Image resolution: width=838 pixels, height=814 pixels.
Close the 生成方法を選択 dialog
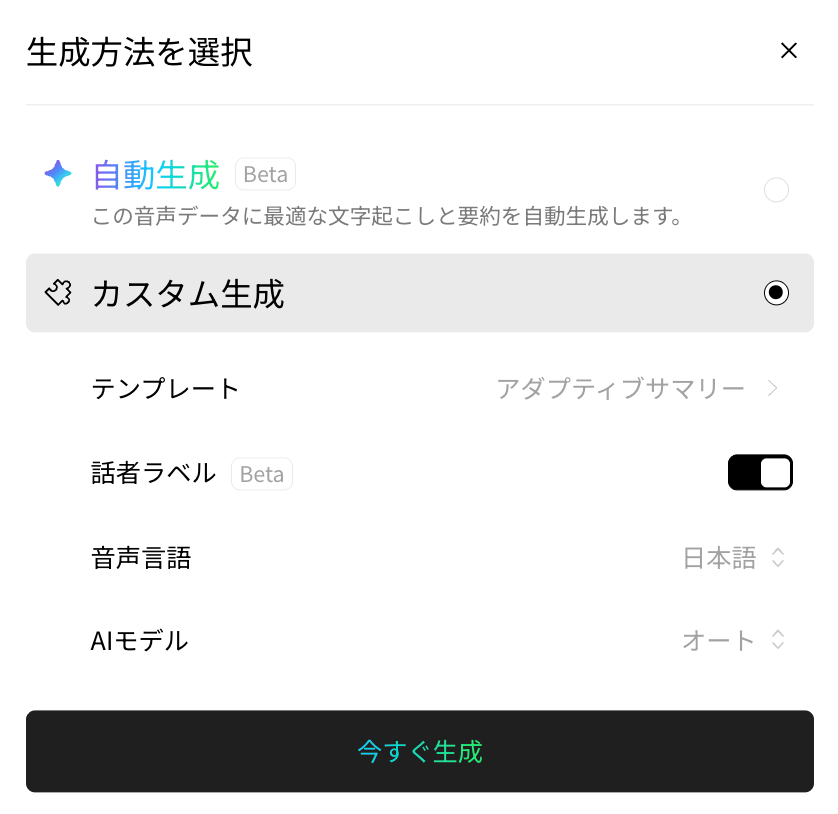(788, 51)
